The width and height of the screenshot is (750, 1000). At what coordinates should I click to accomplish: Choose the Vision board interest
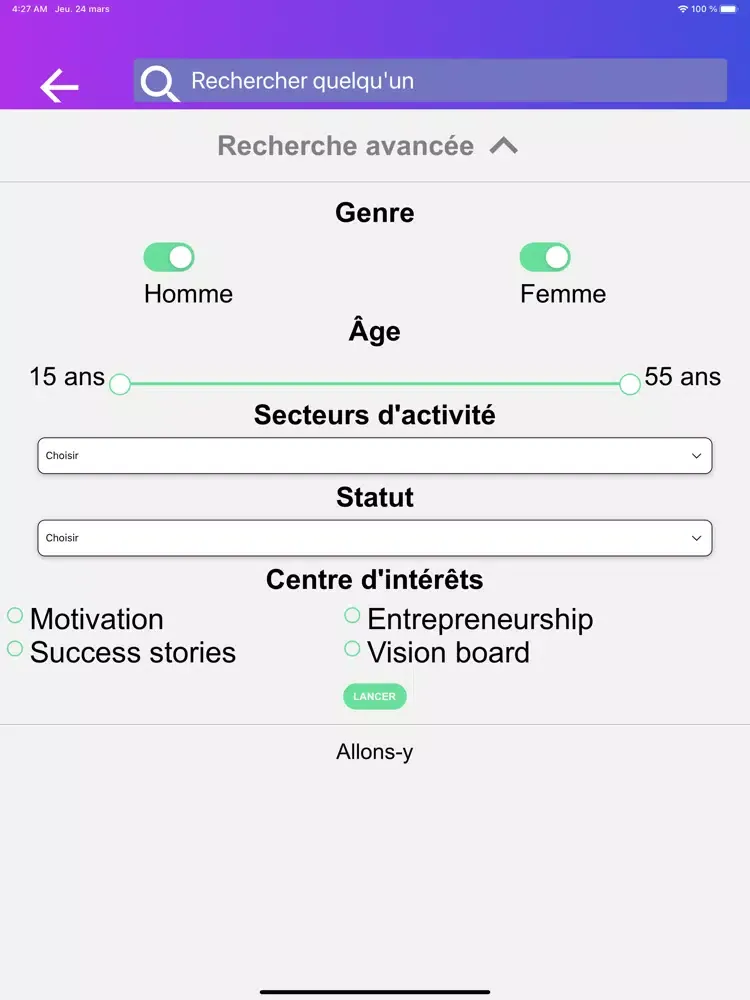(352, 649)
